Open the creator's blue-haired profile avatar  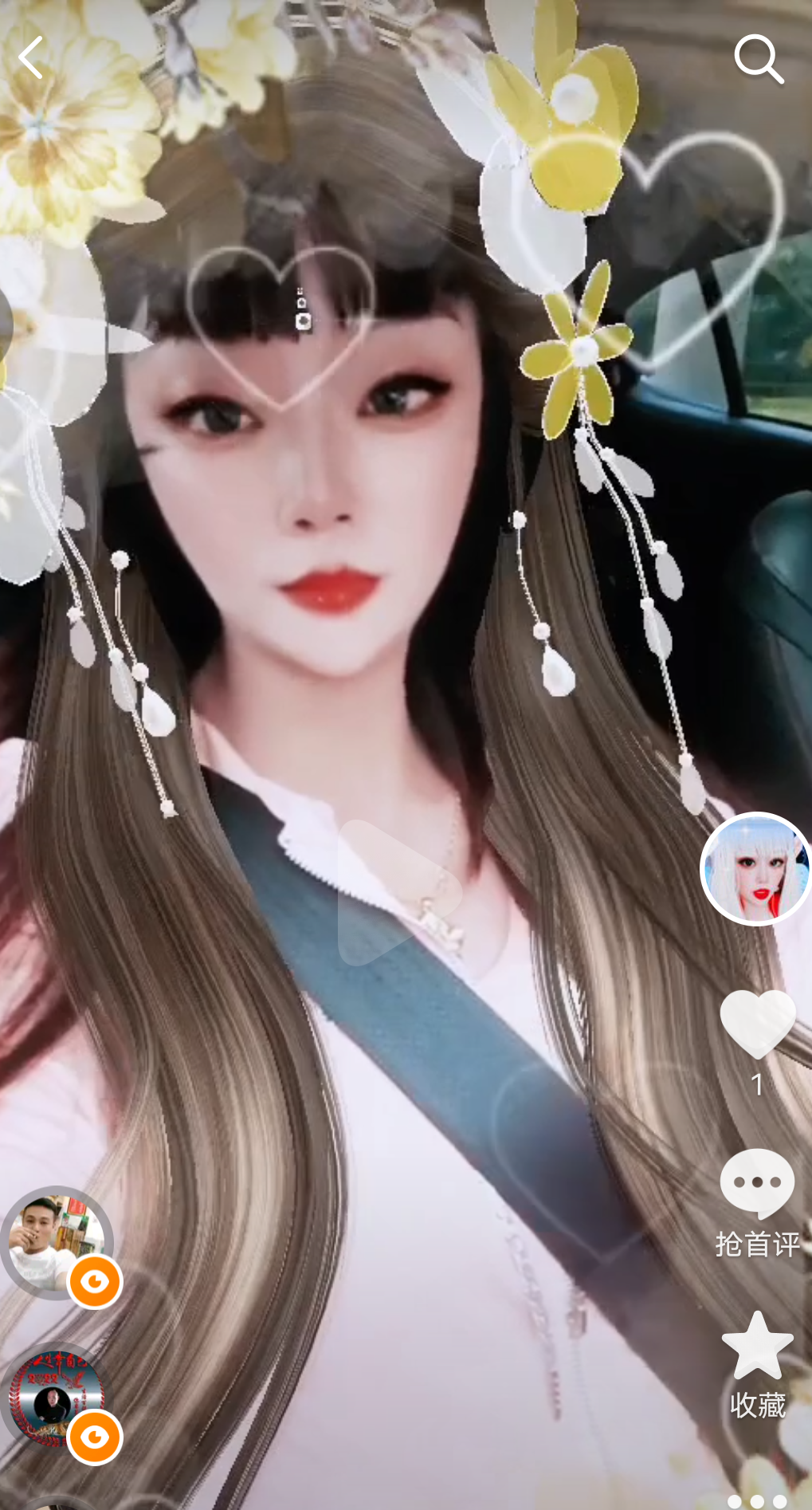click(755, 869)
